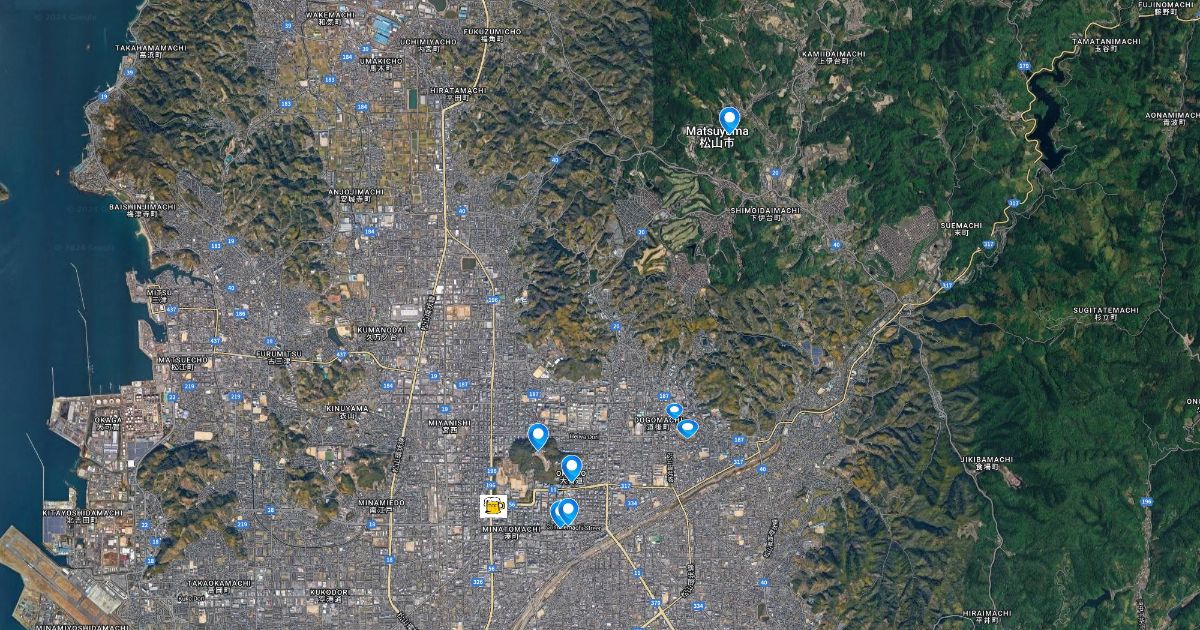Open the pin above the Matsuyama label
1200x630 pixels.
point(729,120)
